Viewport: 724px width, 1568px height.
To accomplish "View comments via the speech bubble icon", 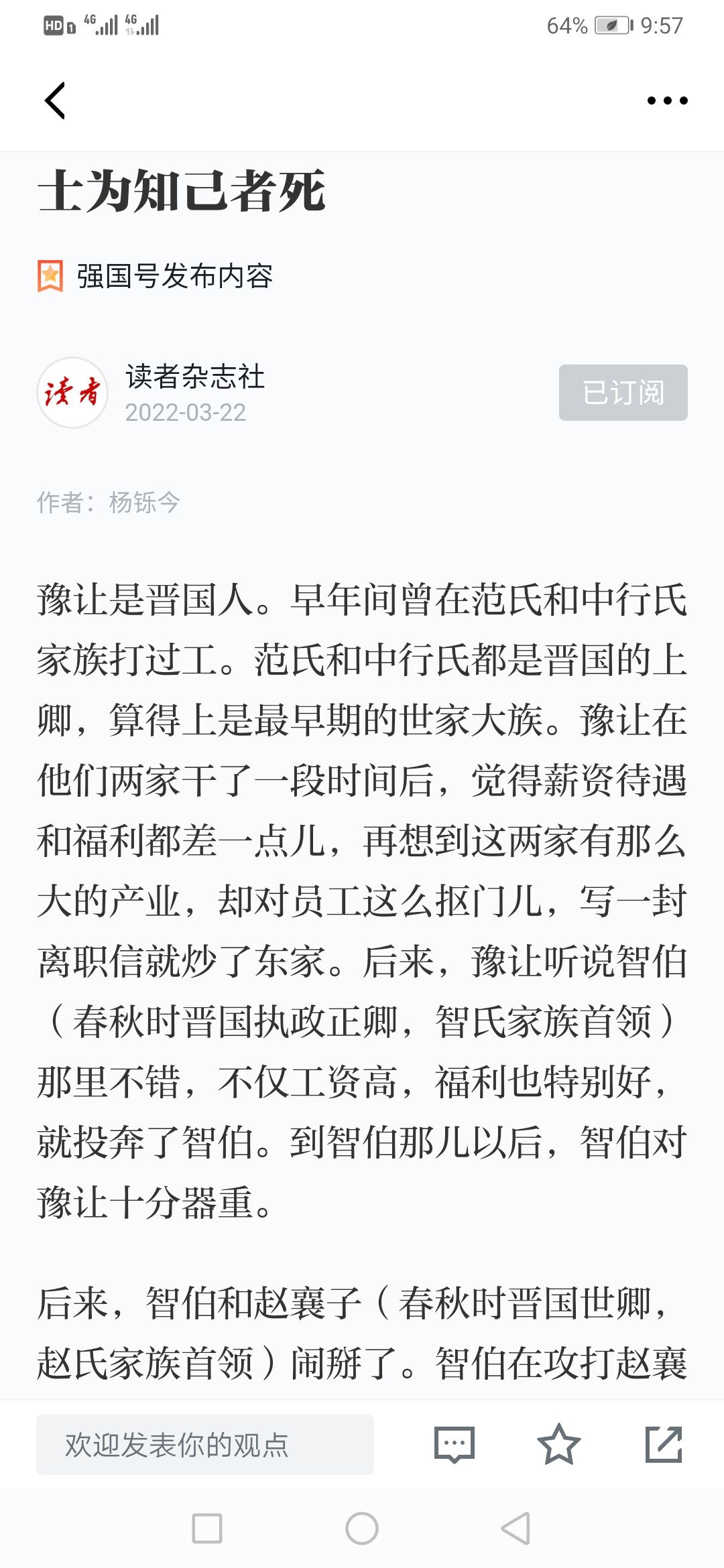I will (x=455, y=1445).
